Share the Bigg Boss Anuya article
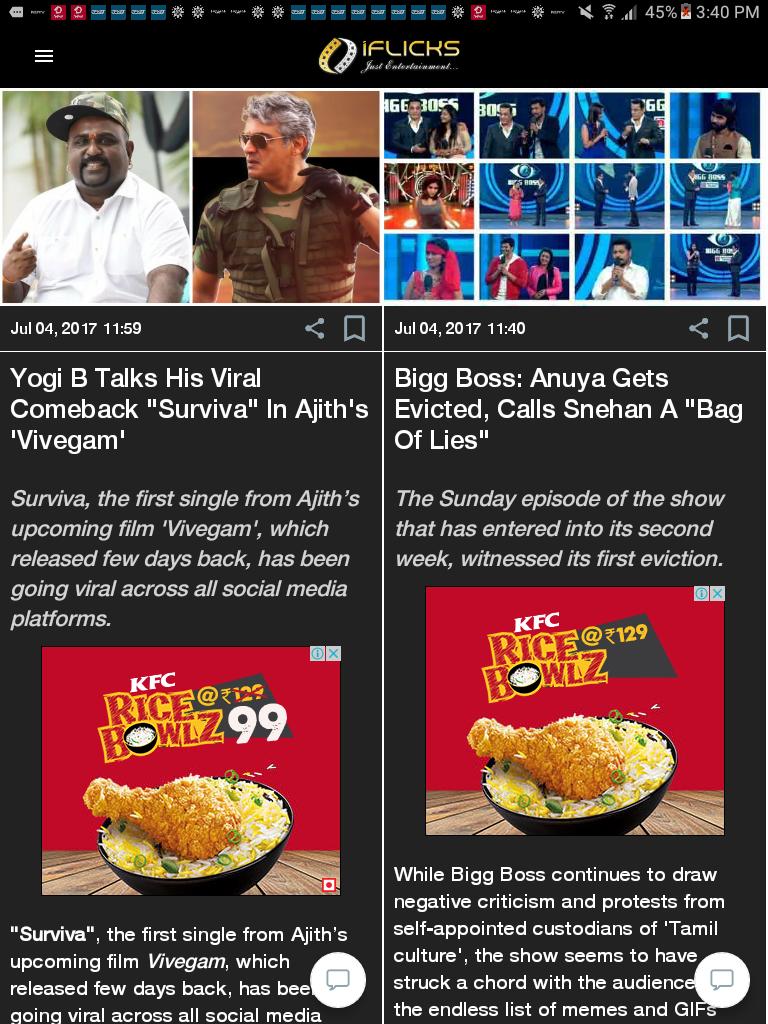 coord(699,328)
